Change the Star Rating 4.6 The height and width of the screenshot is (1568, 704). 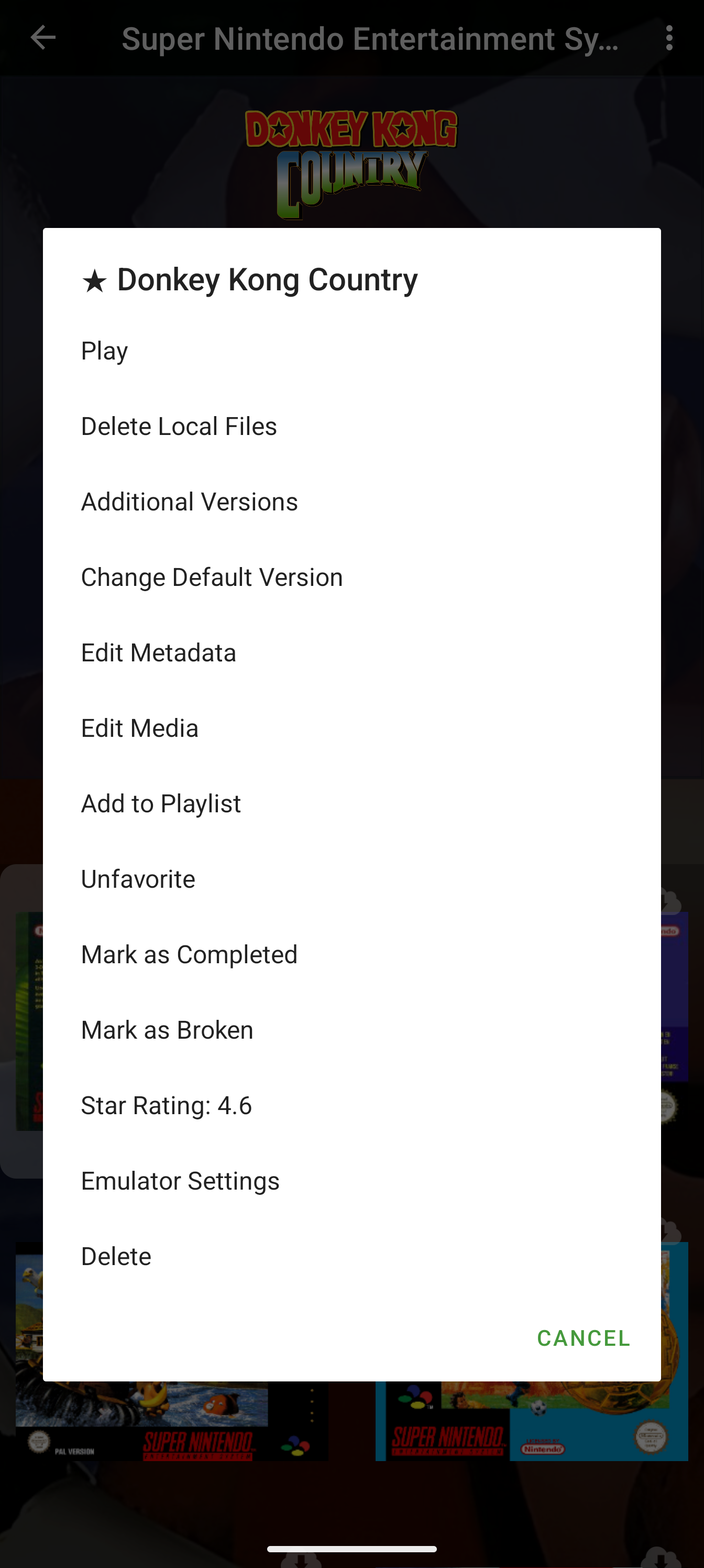coord(351,1106)
